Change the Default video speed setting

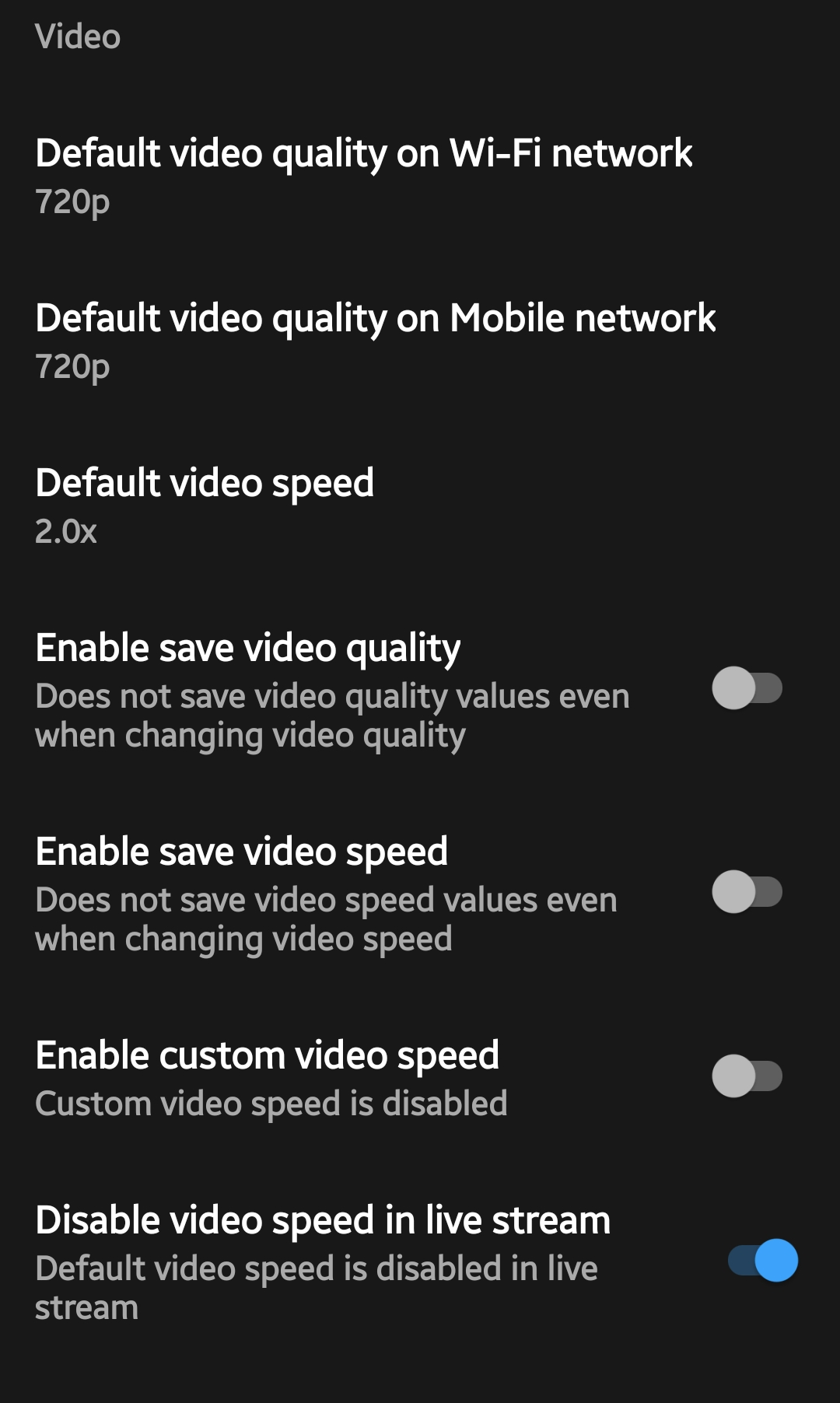click(x=205, y=482)
